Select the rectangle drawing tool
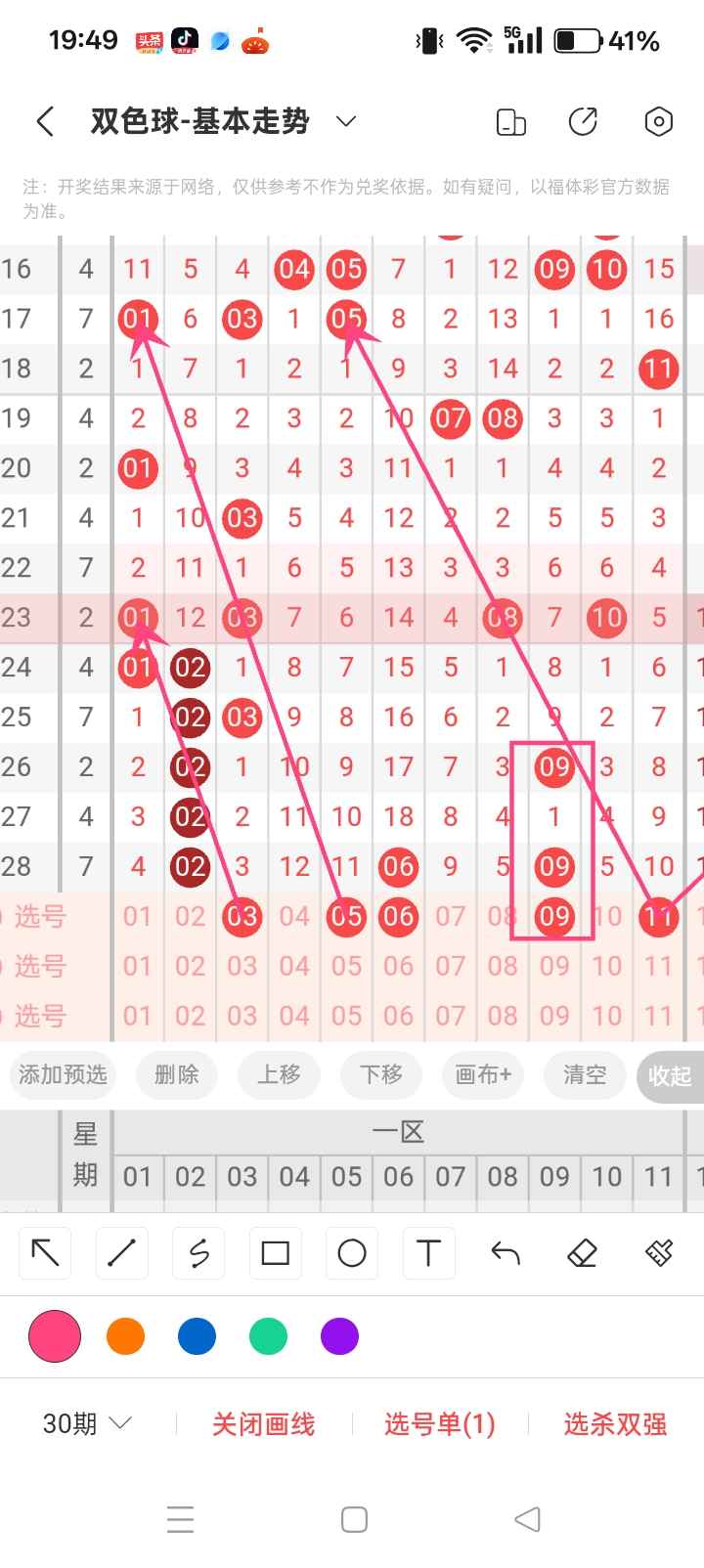 [275, 1252]
